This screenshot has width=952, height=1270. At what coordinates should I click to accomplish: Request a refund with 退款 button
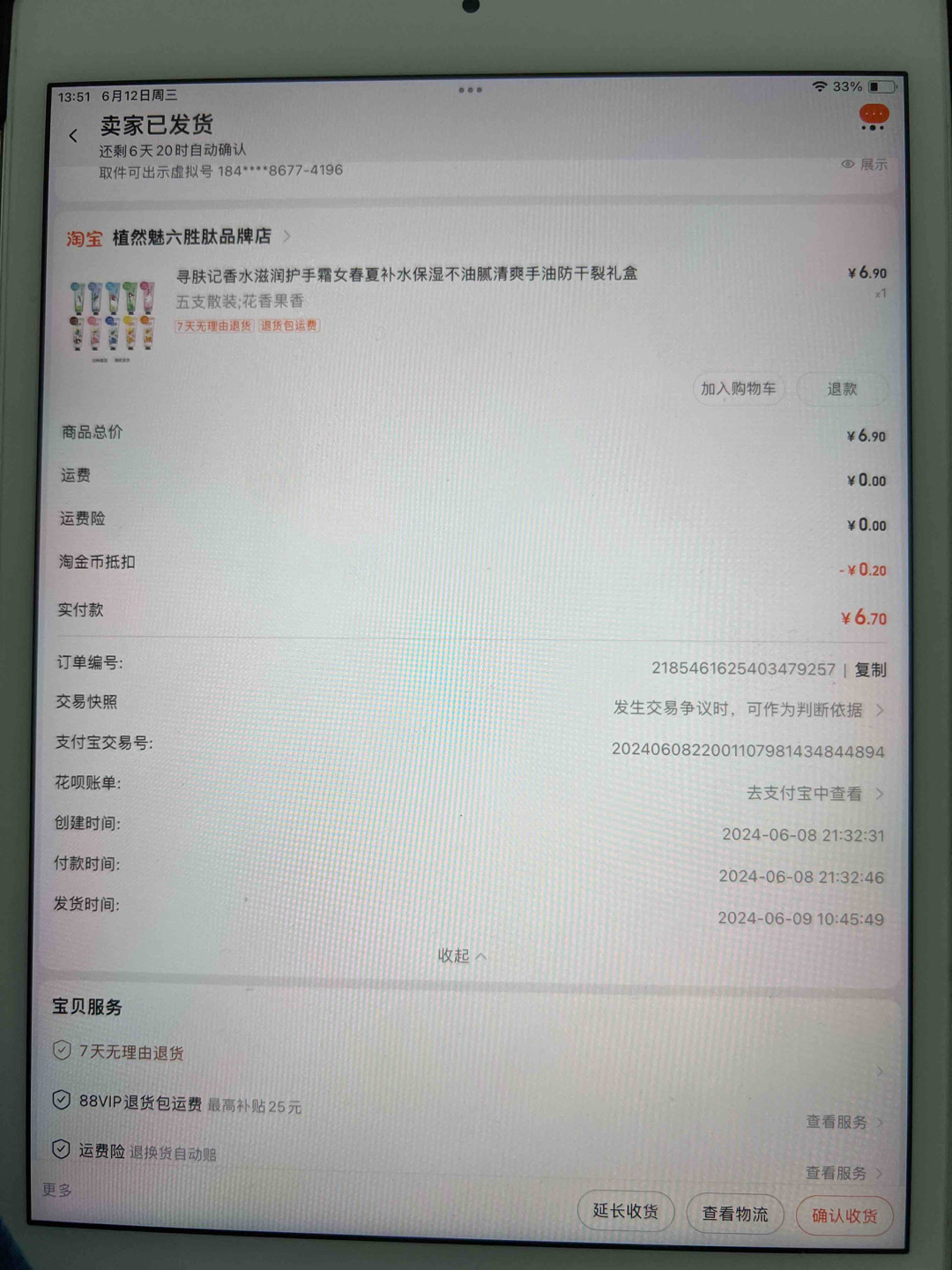841,389
